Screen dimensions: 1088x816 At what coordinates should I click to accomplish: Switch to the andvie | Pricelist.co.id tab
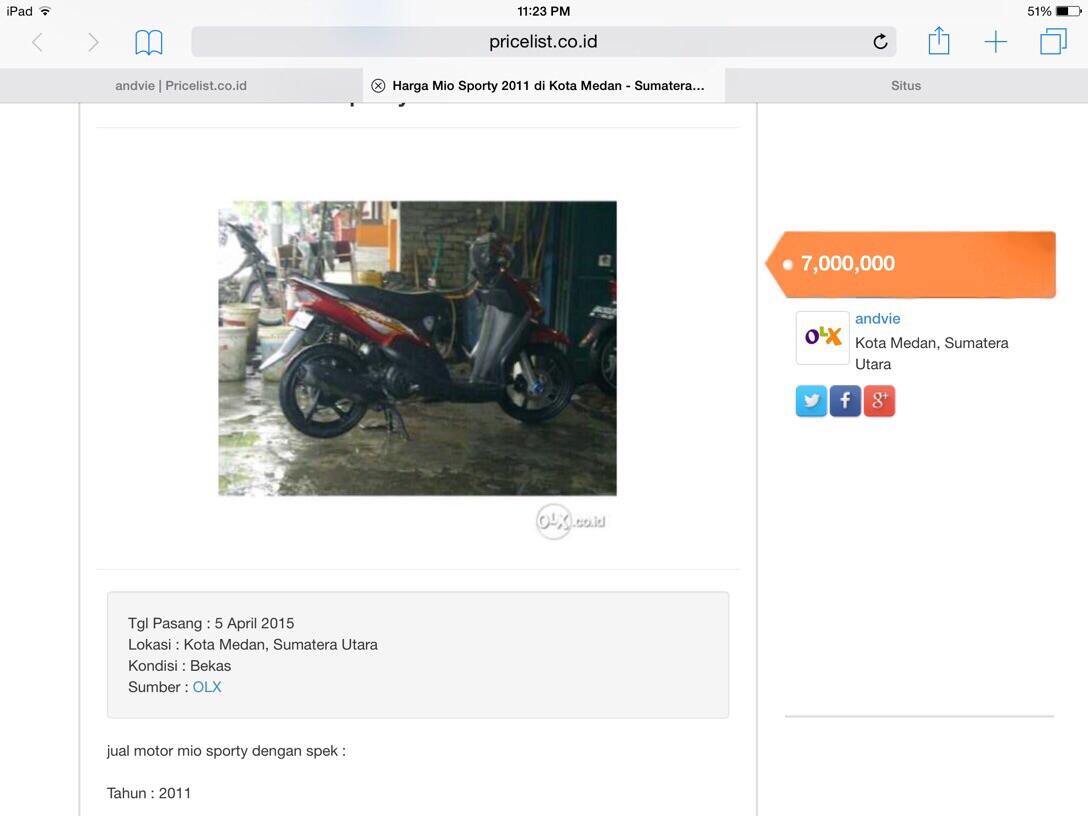coord(181,86)
